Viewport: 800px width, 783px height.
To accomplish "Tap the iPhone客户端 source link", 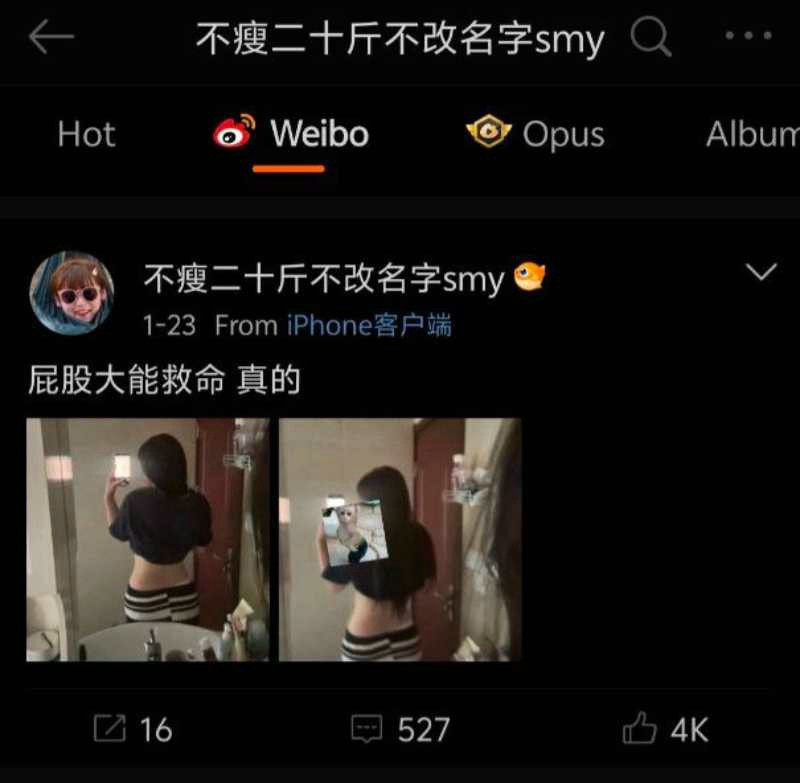I will pos(369,325).
